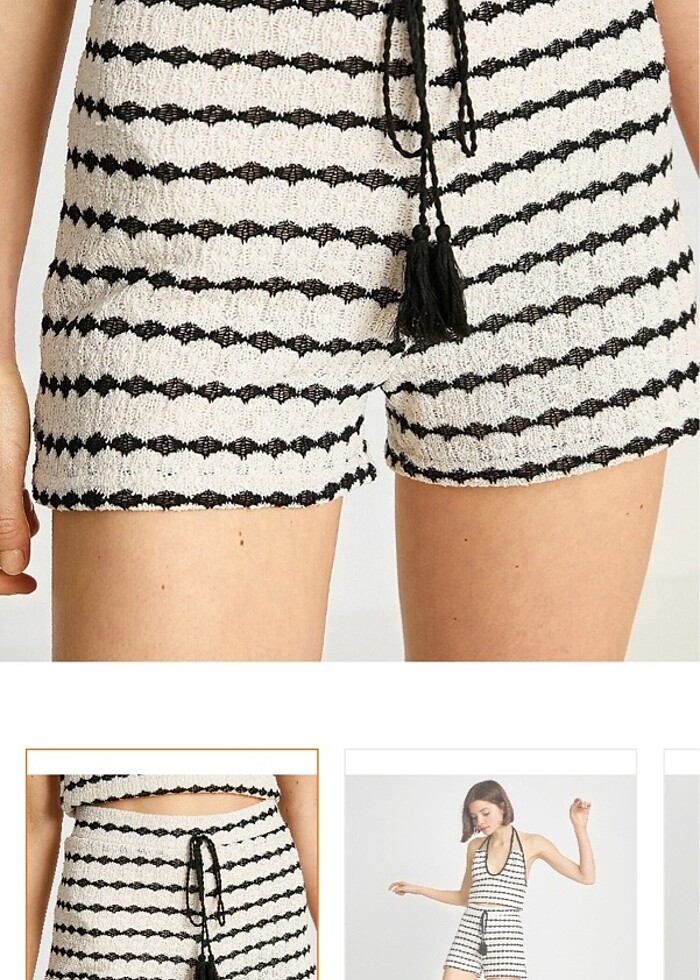The image size is (700, 980).
Task: Select the highlighted close-up shorts thumbnail
Action: (172, 864)
